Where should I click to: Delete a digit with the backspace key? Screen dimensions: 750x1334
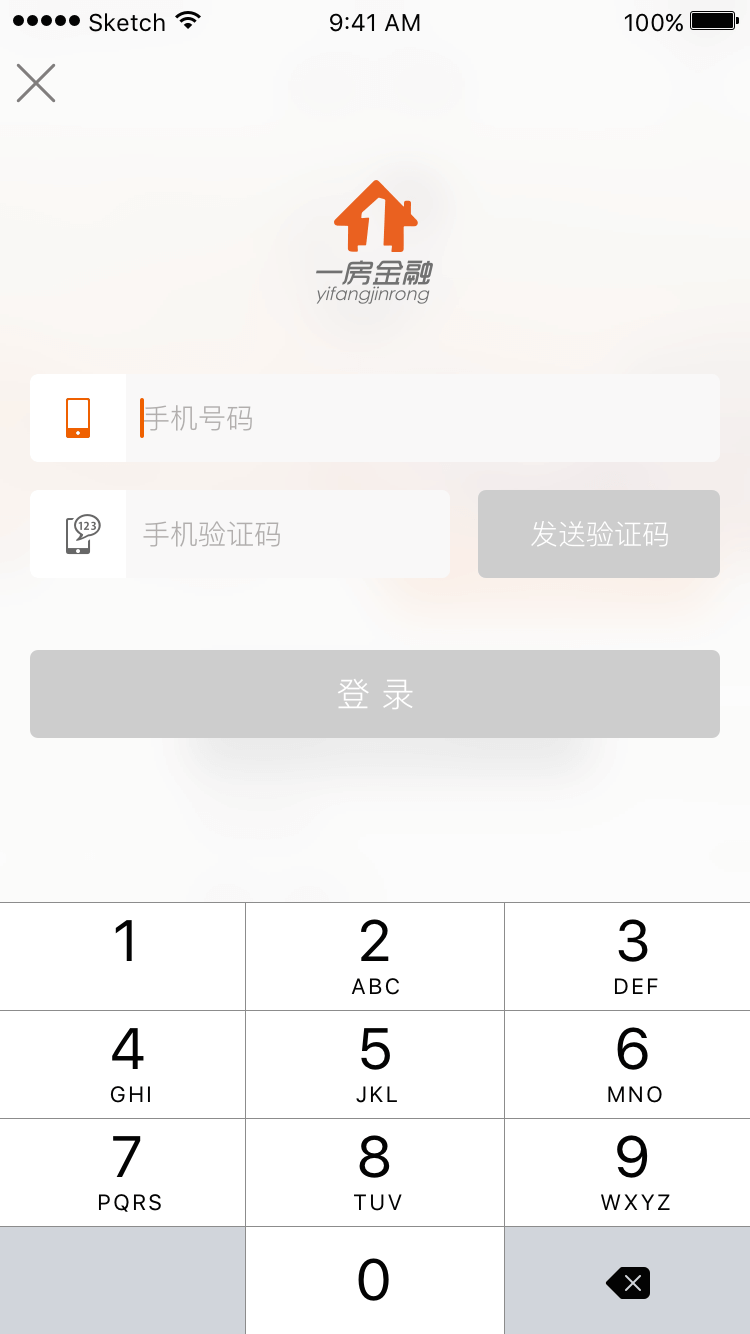(628, 1282)
